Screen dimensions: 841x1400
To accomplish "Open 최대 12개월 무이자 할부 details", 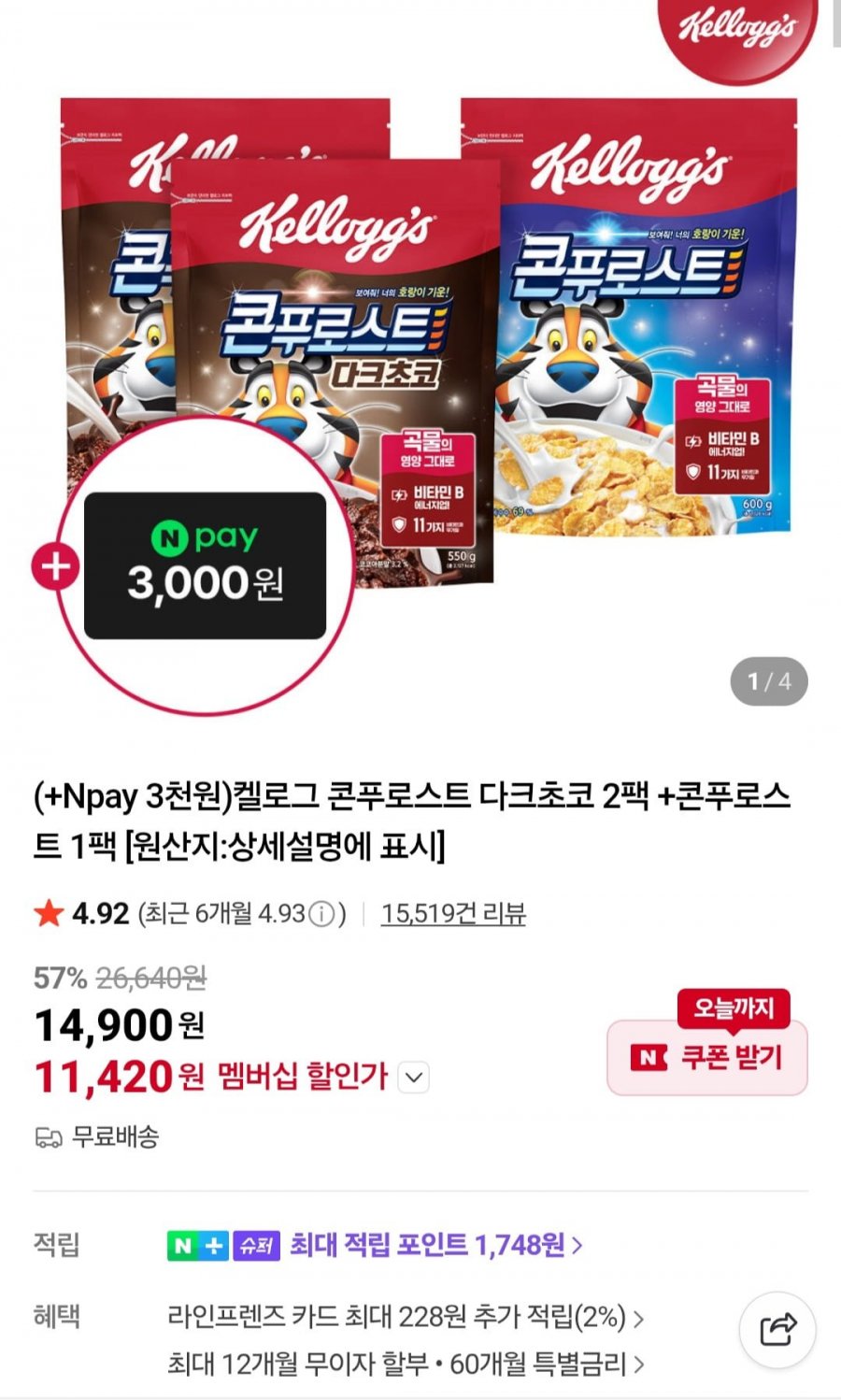I will point(406,1364).
